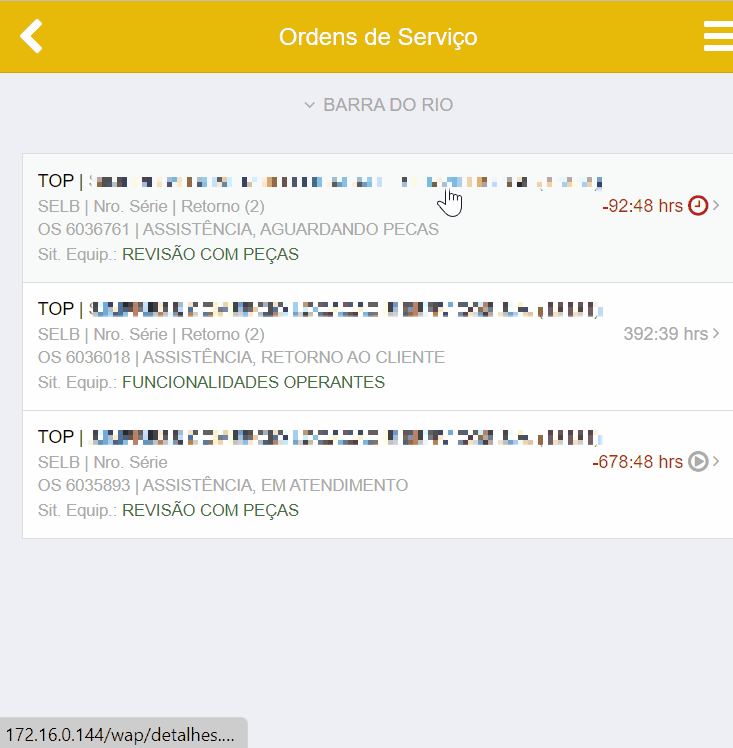
Task: Expand the BARRA DO RIO dropdown
Action: click(x=378, y=105)
